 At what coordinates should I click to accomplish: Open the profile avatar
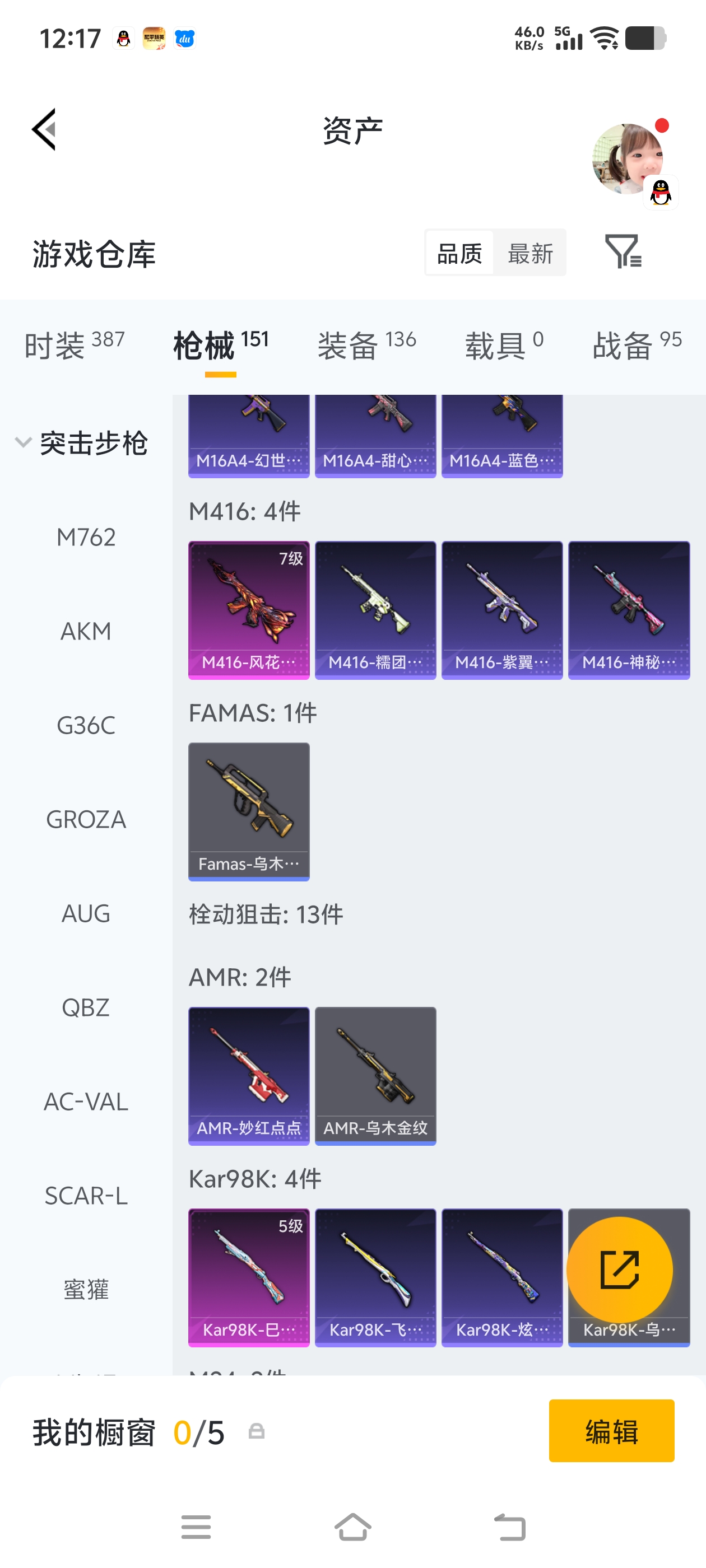click(627, 159)
